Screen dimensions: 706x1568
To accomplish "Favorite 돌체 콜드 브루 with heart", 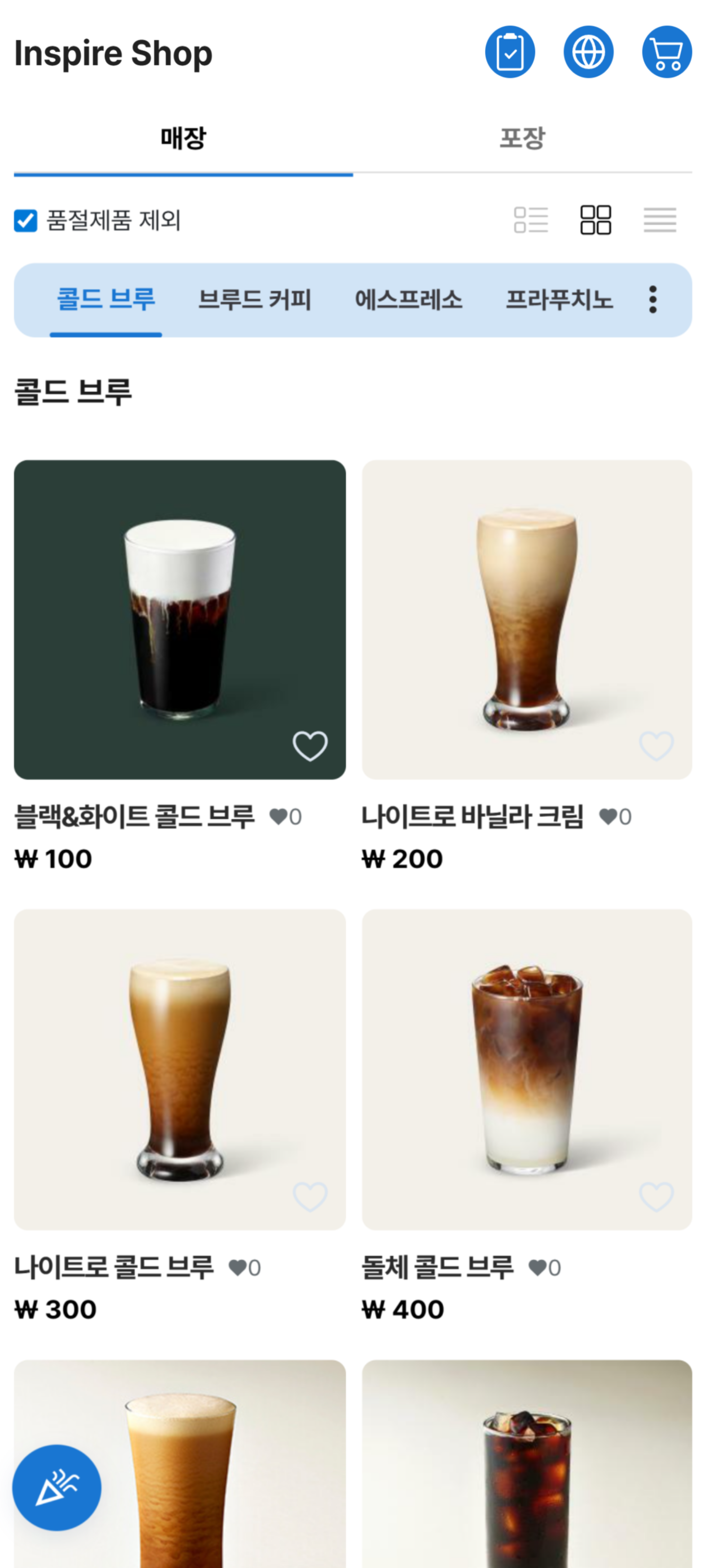I will pyautogui.click(x=656, y=1197).
